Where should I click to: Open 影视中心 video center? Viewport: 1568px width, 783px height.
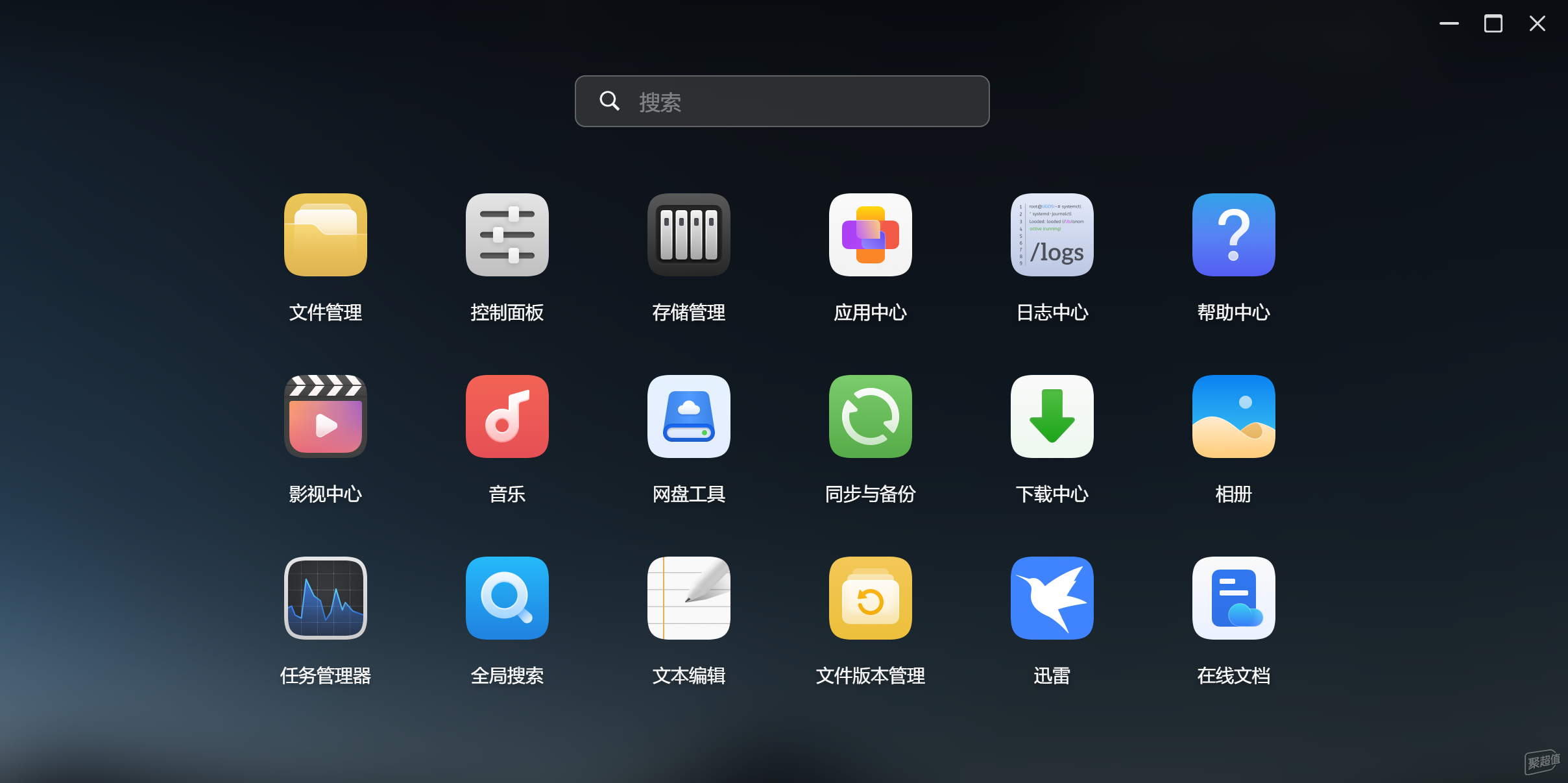click(325, 416)
